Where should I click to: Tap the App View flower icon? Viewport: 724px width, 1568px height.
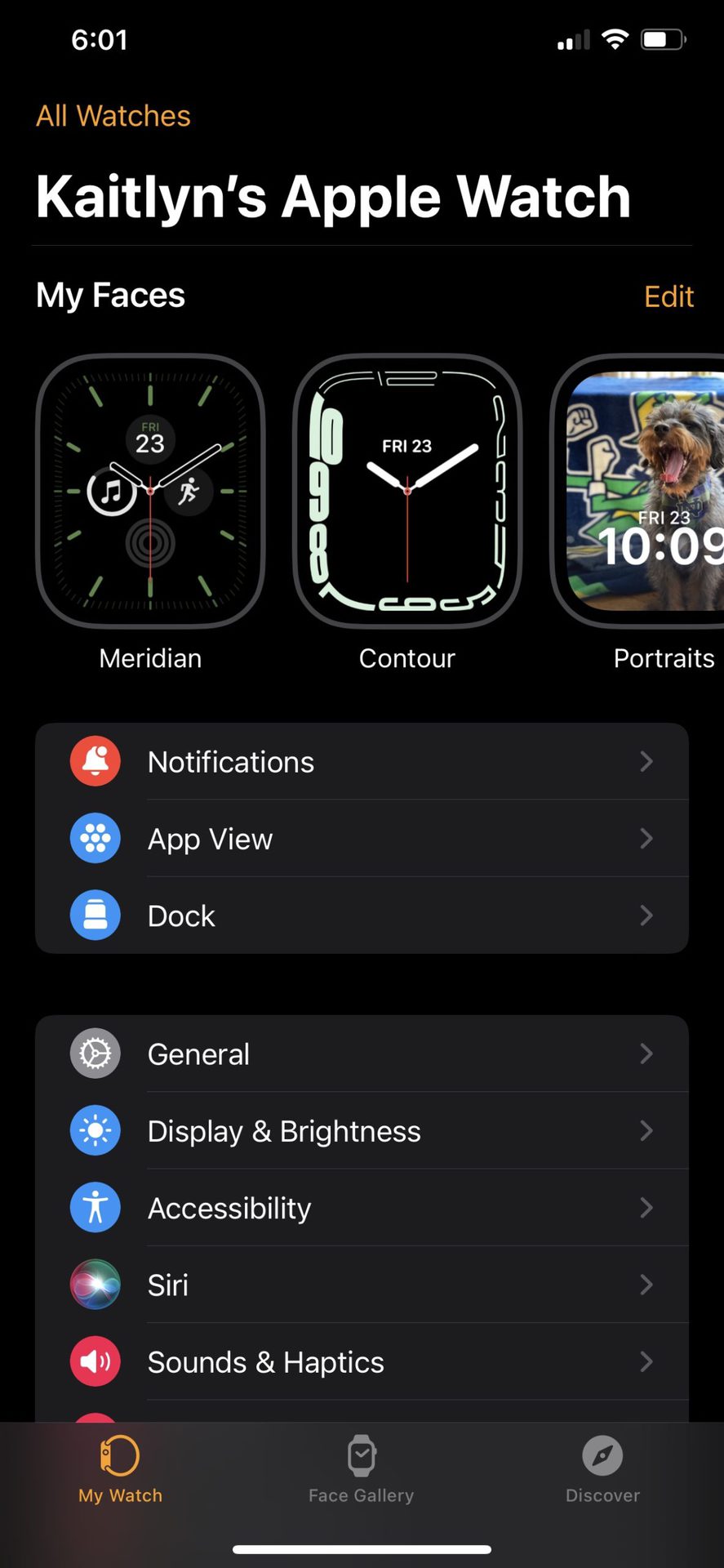click(95, 838)
